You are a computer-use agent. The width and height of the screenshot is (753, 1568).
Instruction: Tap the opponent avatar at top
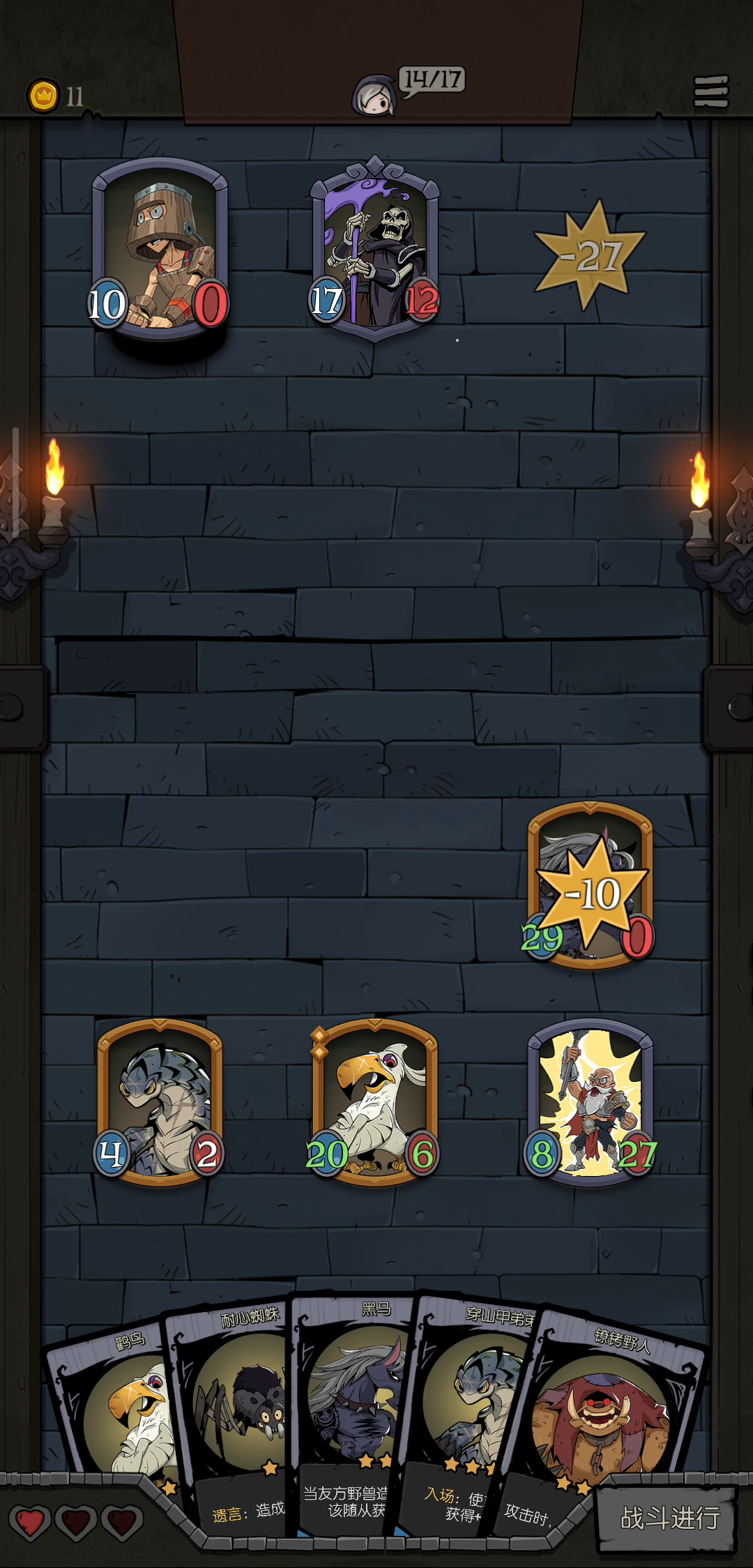click(x=375, y=96)
